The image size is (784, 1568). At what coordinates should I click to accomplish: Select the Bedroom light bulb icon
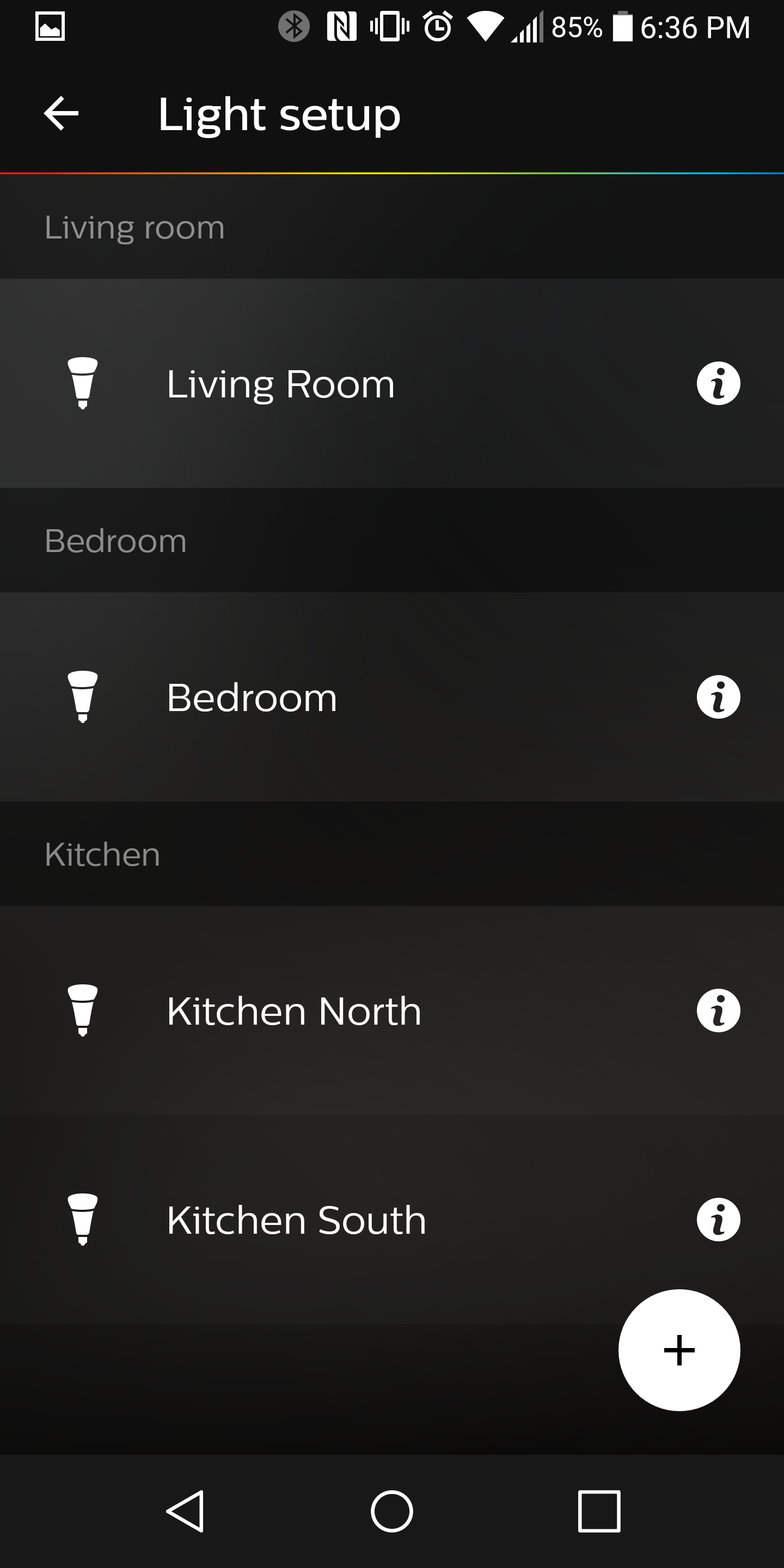click(x=84, y=697)
